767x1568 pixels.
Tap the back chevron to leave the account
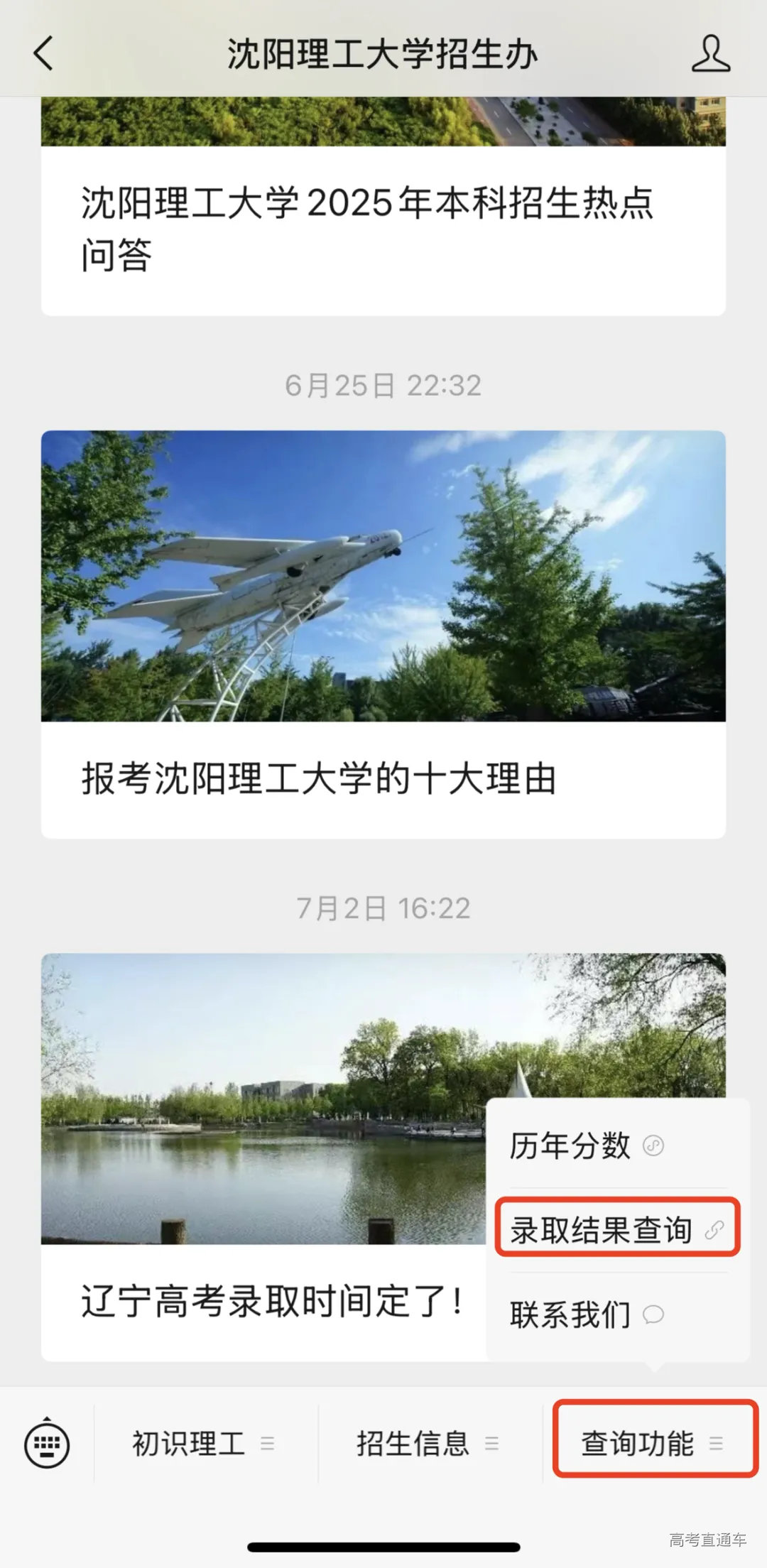click(44, 53)
